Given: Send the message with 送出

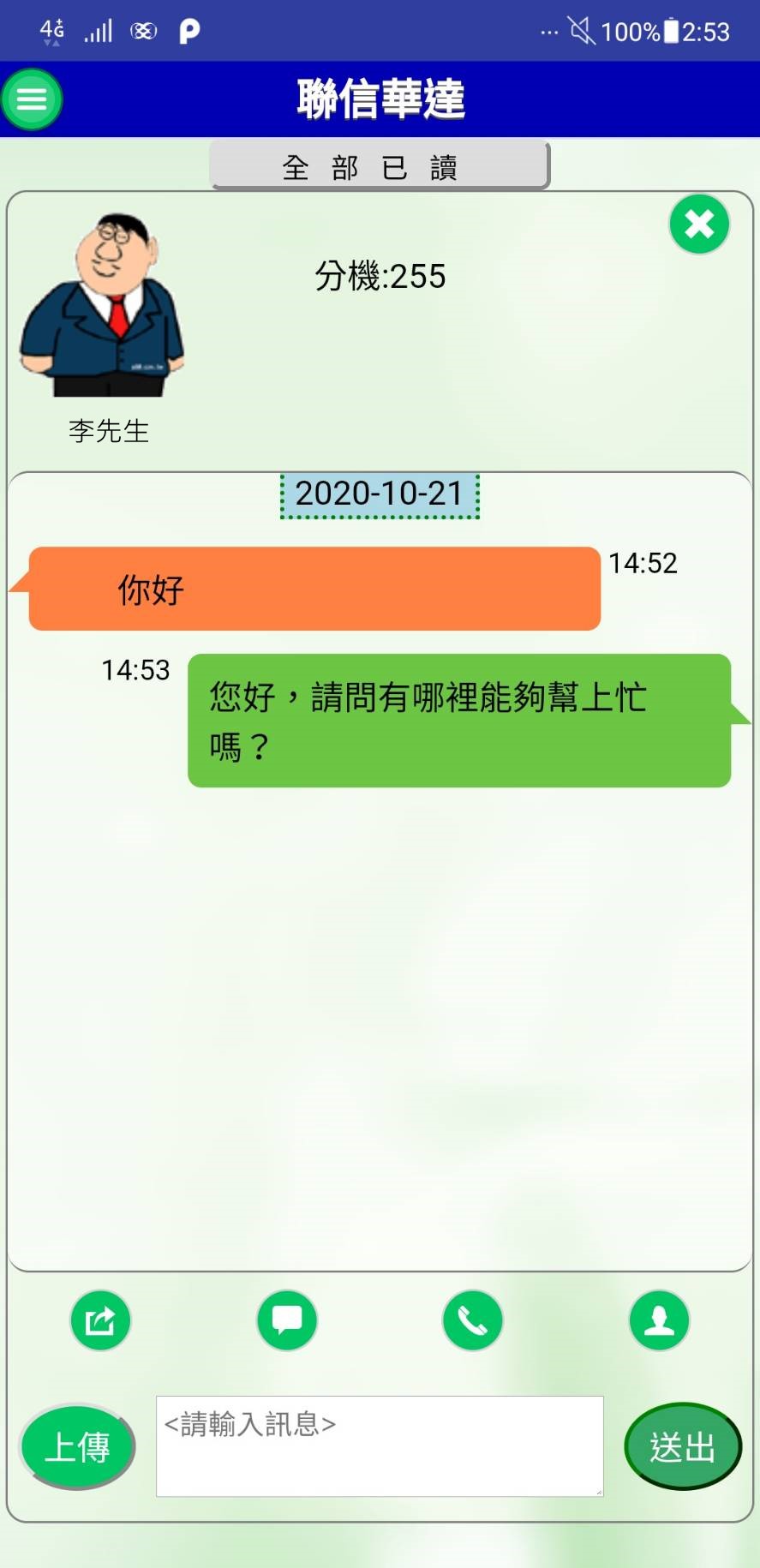Looking at the screenshot, I should [x=682, y=1446].
